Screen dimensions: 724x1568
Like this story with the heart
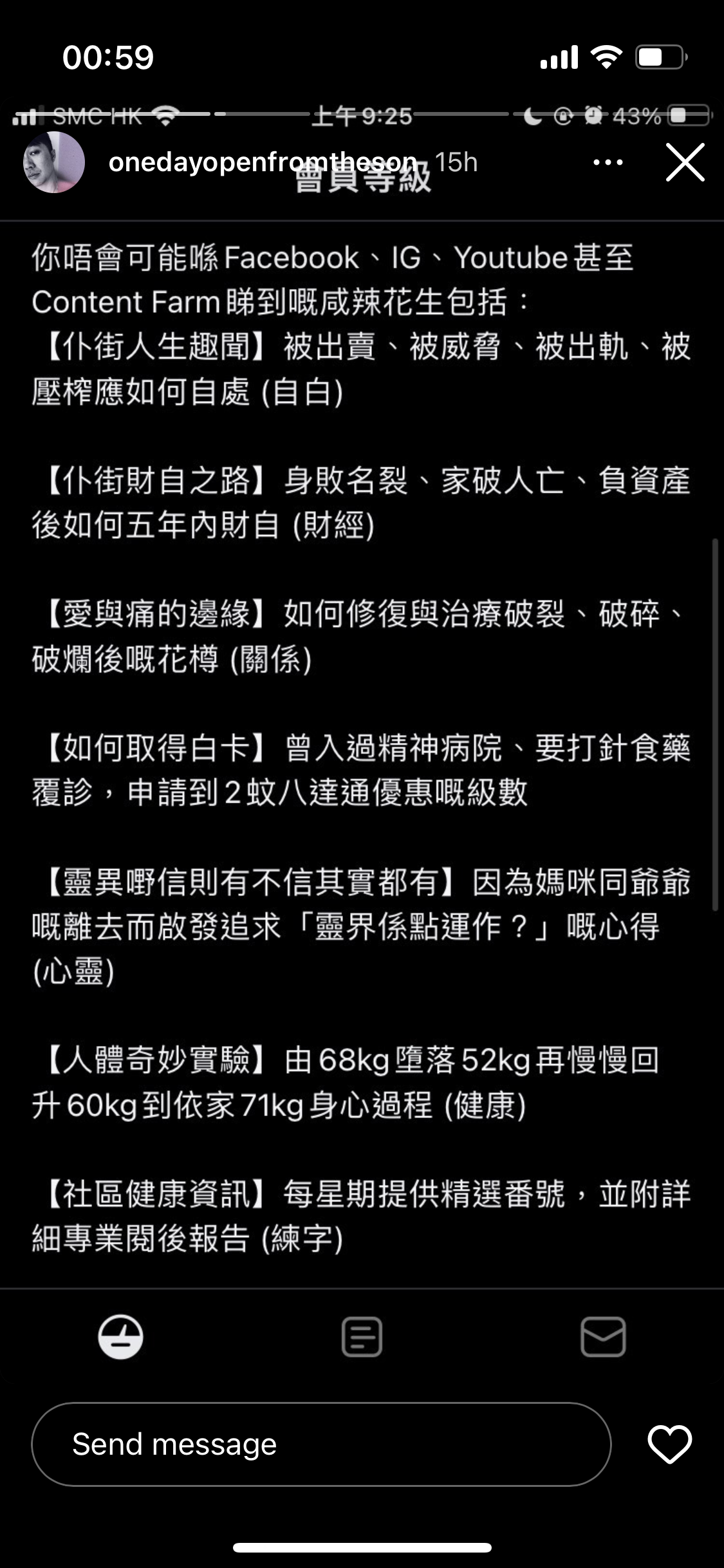pos(669,1444)
